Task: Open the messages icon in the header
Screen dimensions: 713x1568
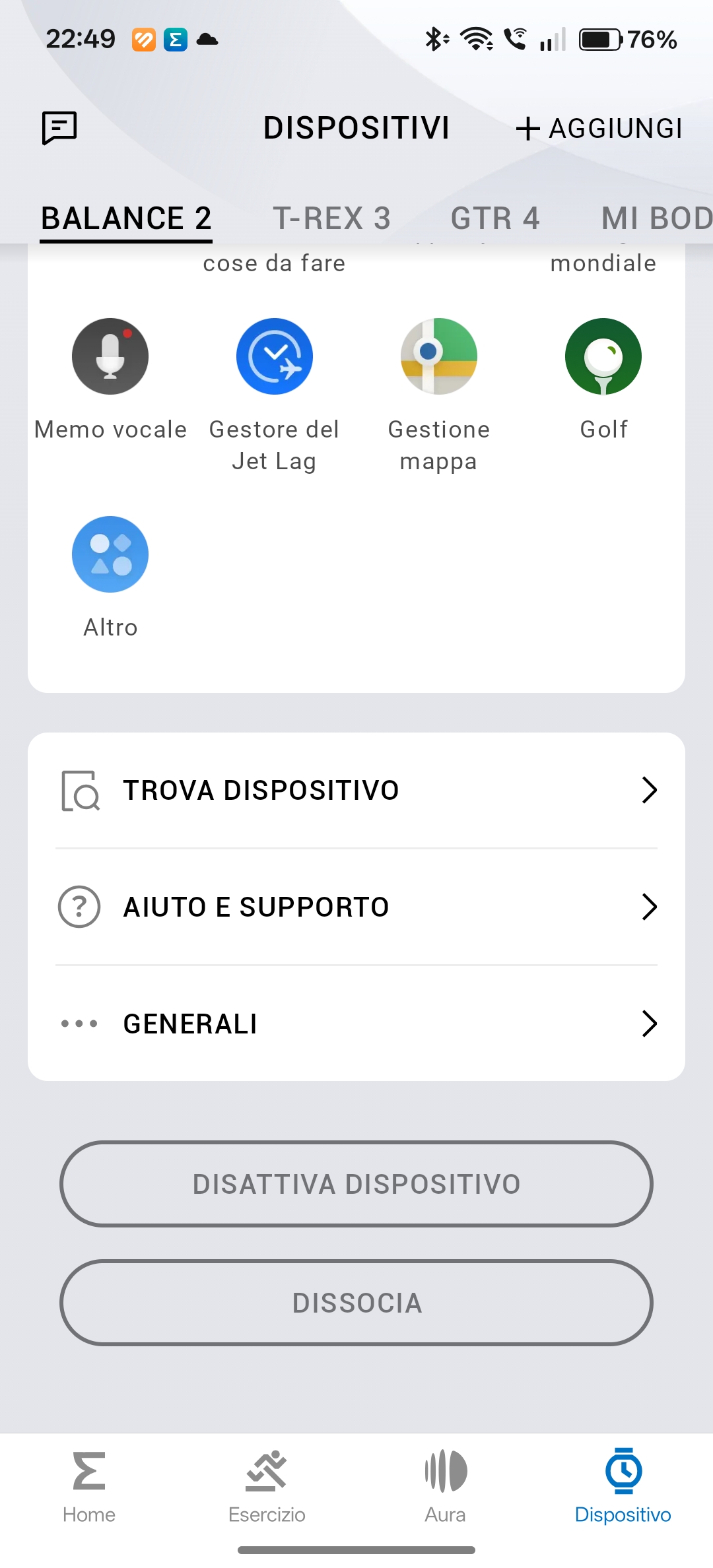Action: [59, 127]
